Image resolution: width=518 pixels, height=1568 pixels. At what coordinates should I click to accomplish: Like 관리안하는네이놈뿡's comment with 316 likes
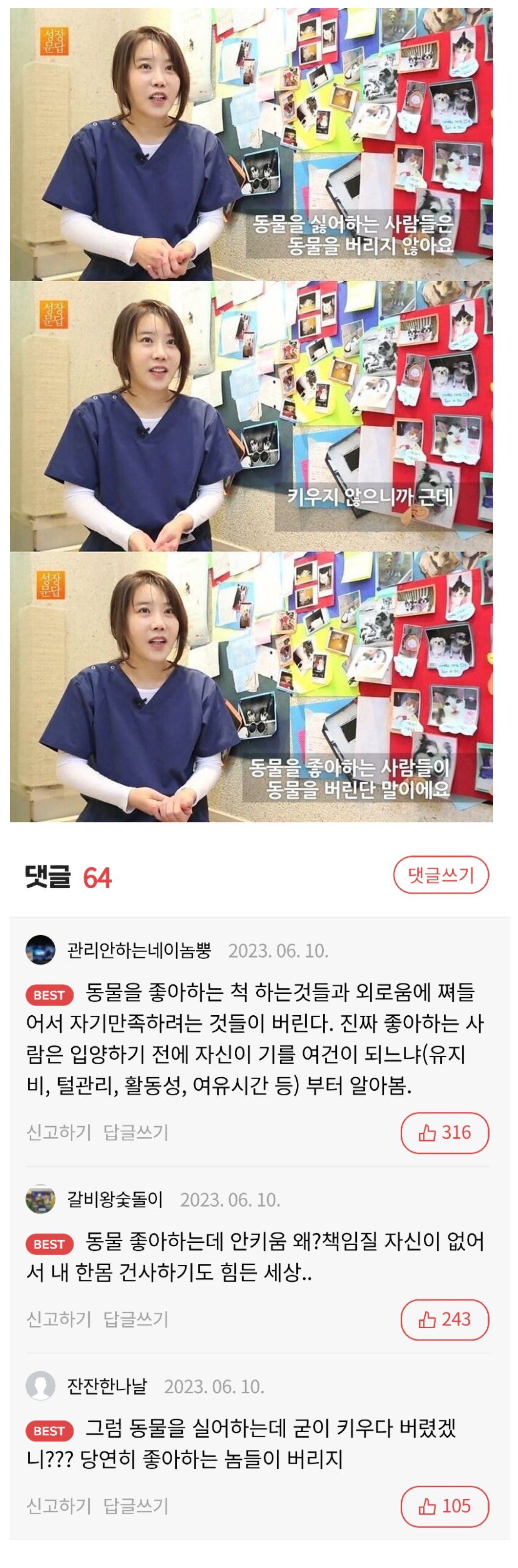coord(444,1133)
